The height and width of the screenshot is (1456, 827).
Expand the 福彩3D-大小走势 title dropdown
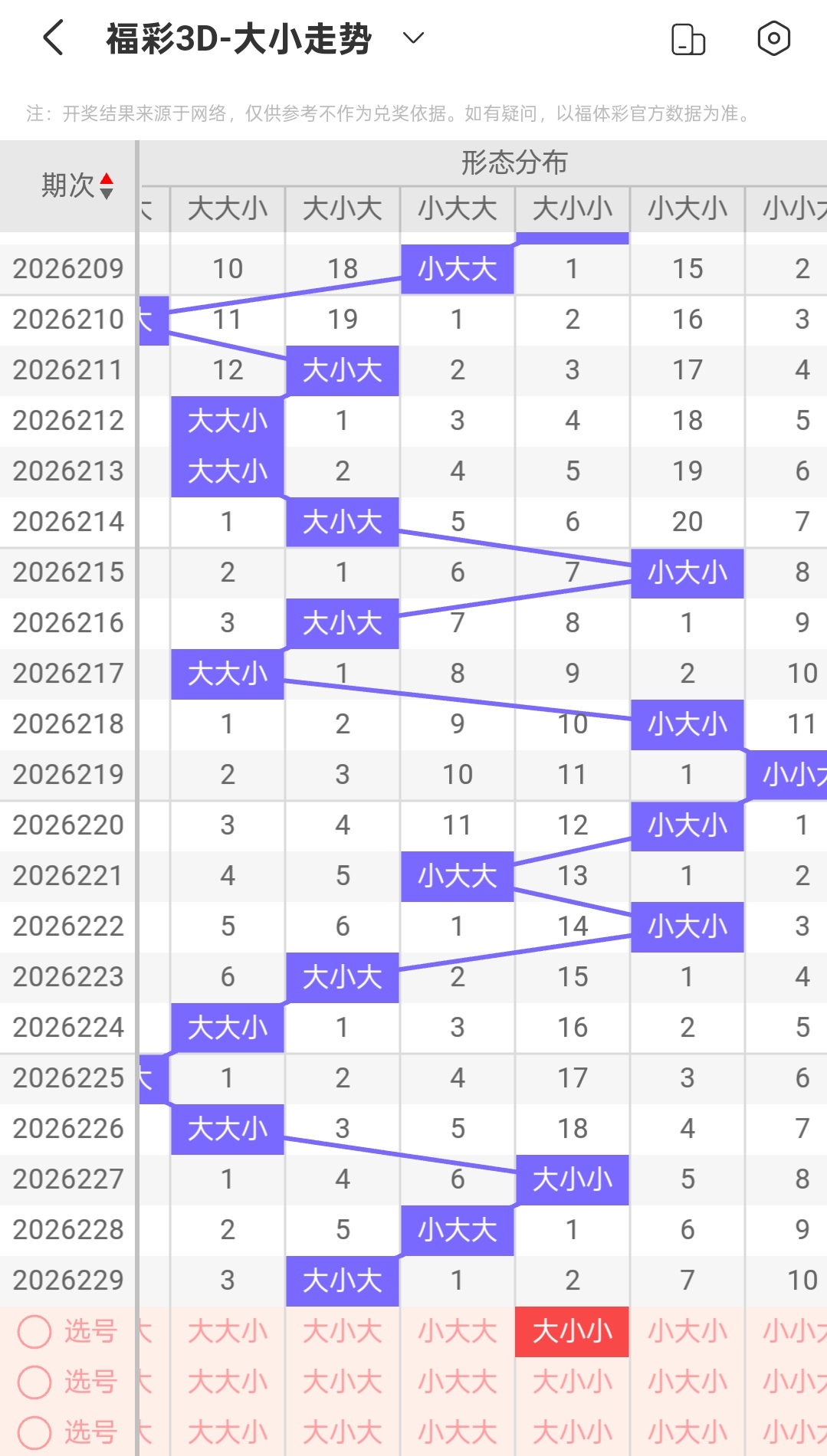[413, 38]
